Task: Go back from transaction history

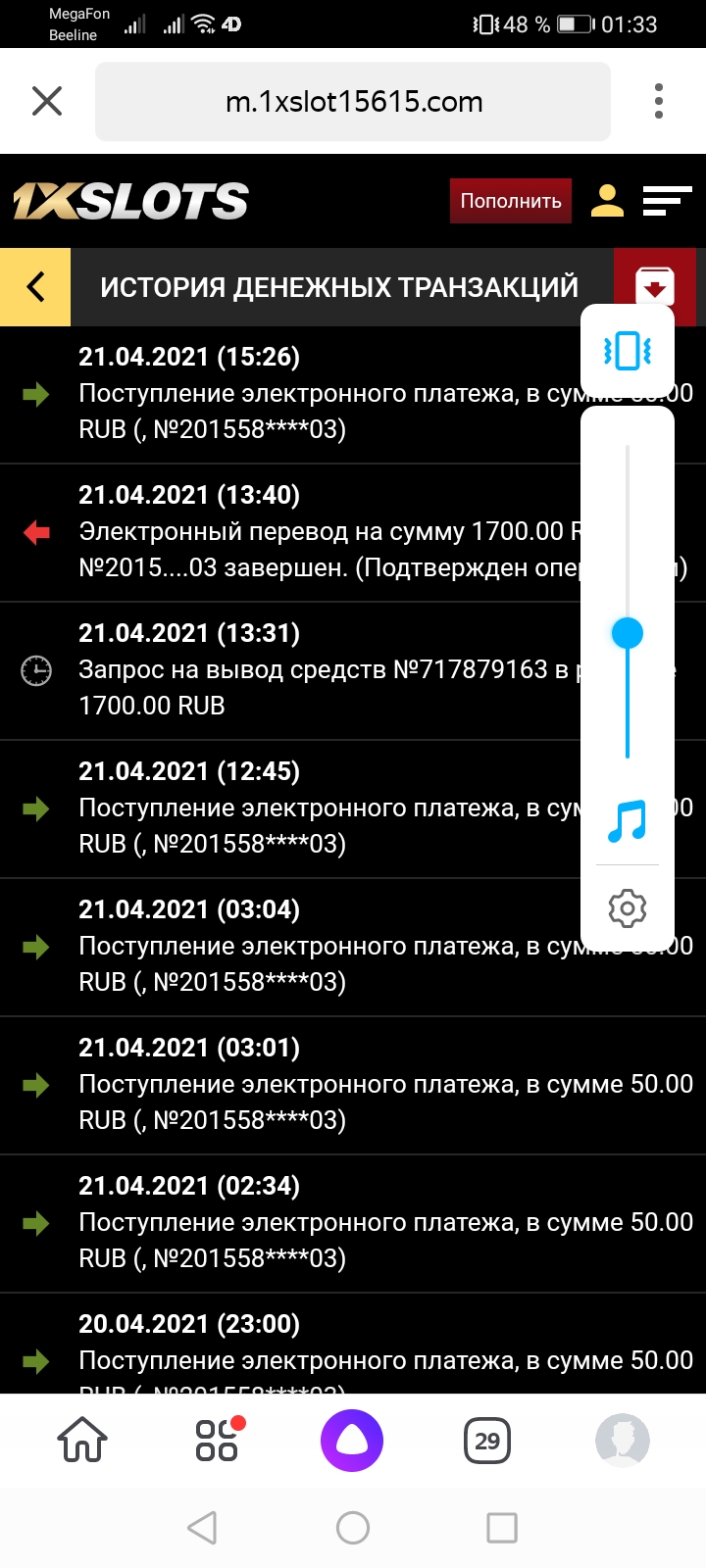Action: pyautogui.click(x=35, y=286)
